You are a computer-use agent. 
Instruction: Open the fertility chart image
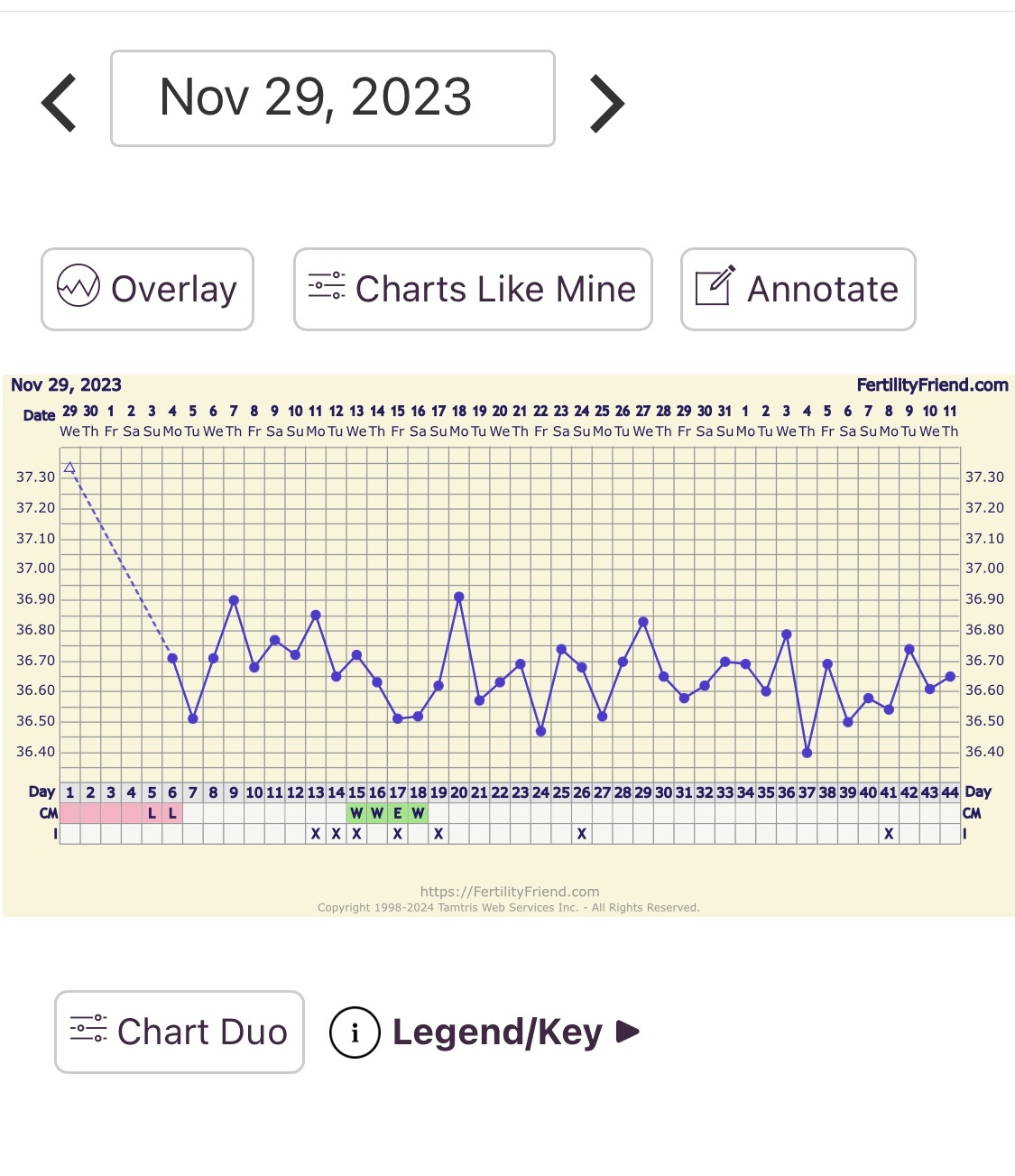(508, 645)
